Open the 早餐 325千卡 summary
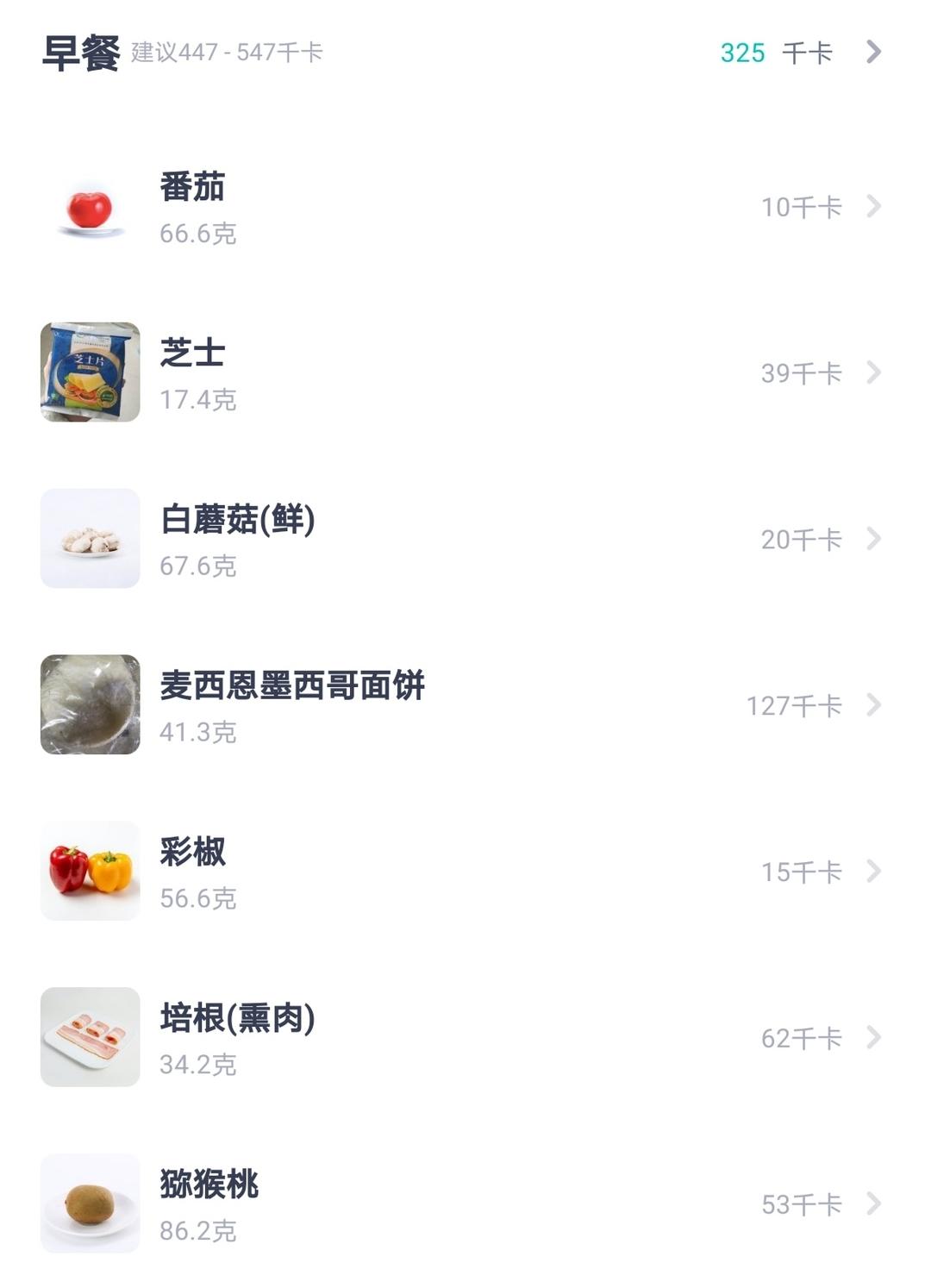 [x=800, y=53]
